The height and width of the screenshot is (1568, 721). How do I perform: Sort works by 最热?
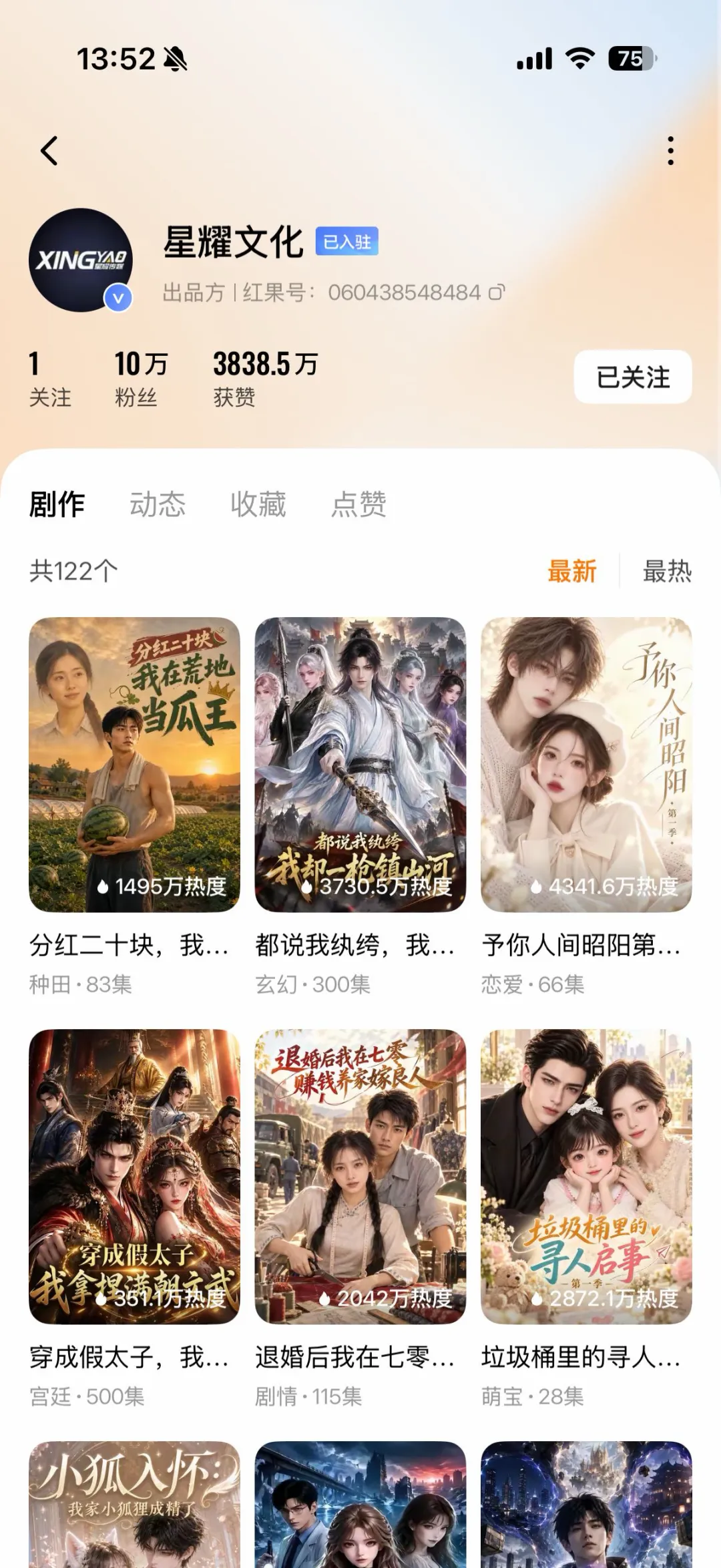tap(667, 571)
